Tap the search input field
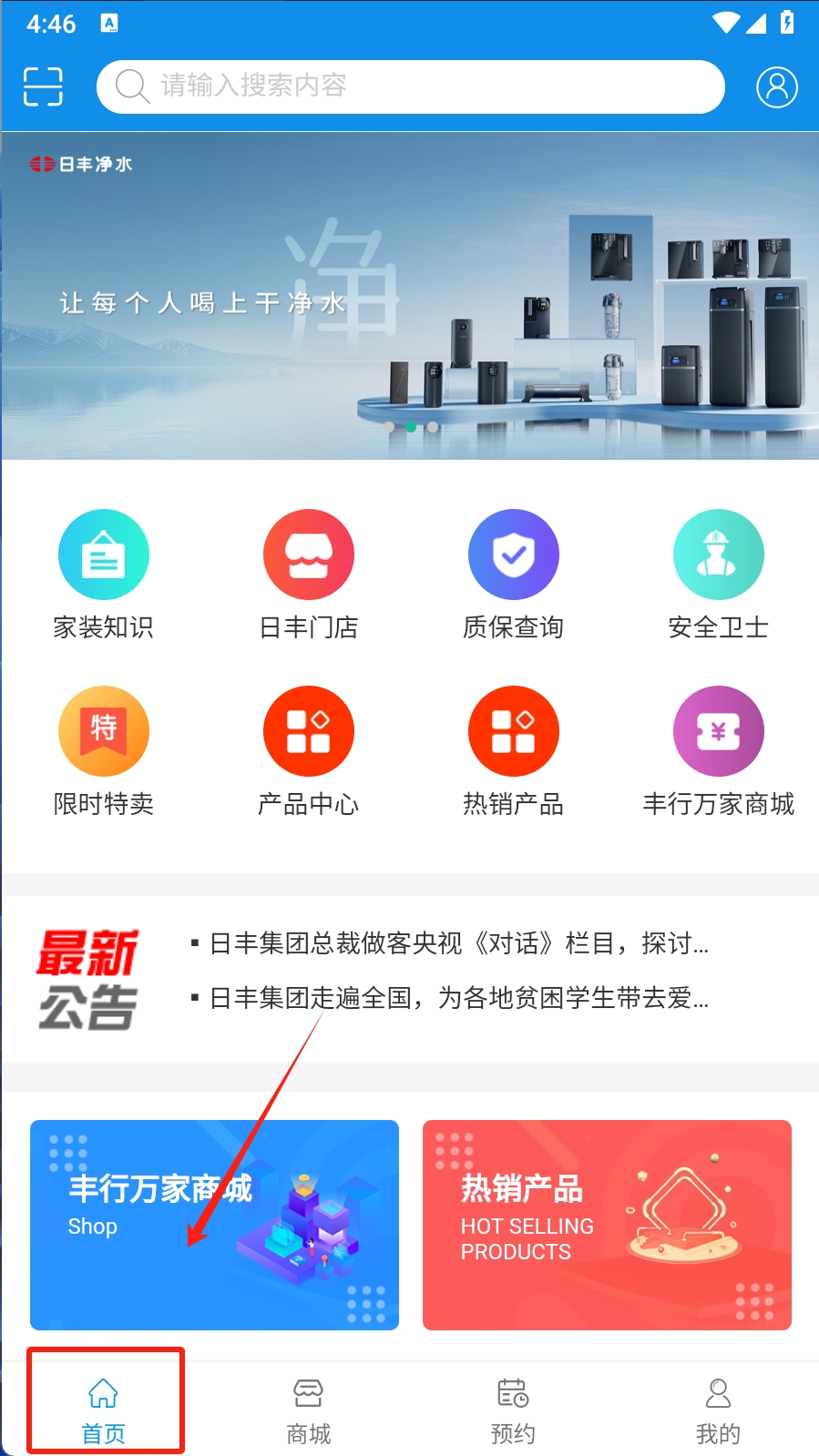Viewport: 819px width, 1456px height. 410,87
